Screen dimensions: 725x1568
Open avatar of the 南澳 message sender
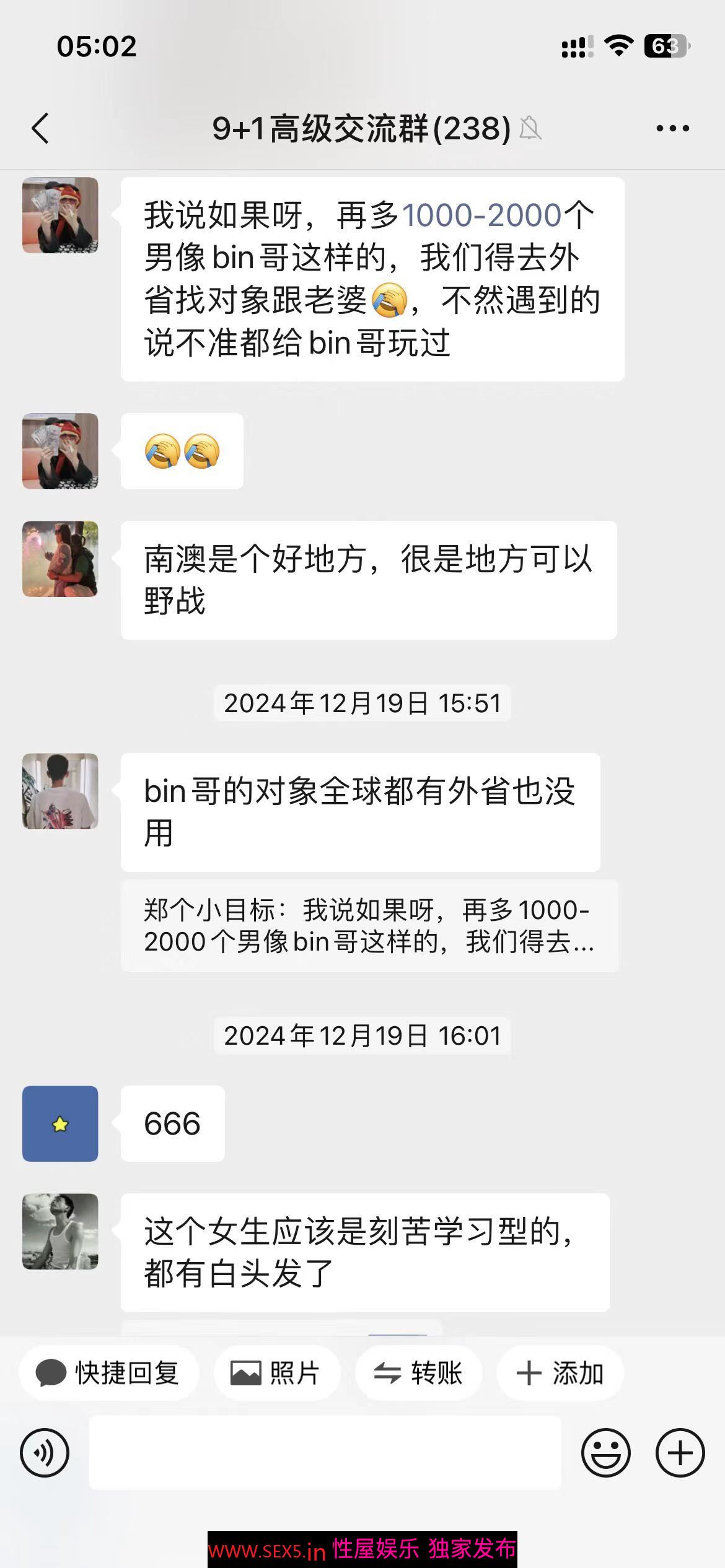click(60, 559)
